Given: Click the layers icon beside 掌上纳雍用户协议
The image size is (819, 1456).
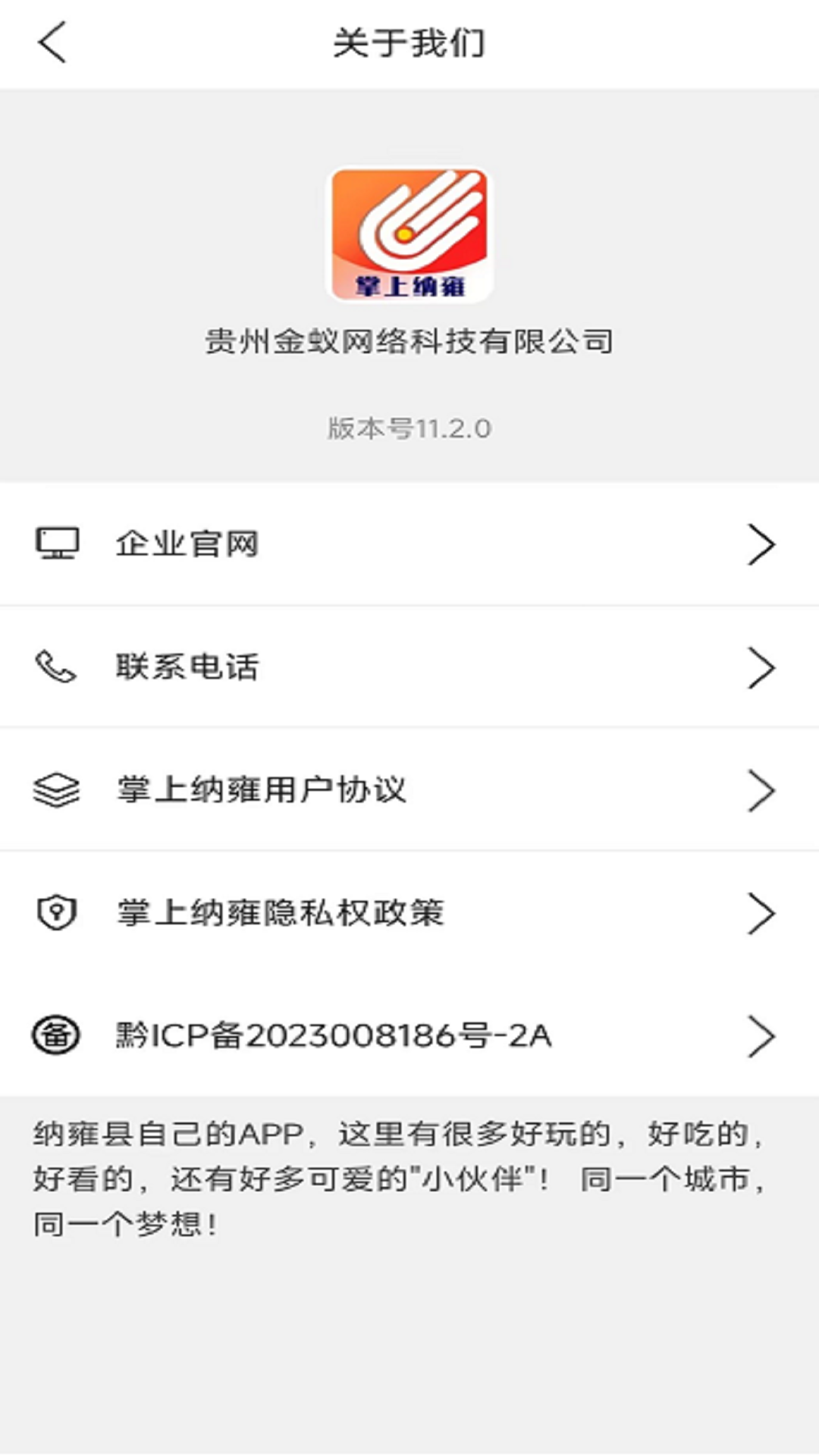Looking at the screenshot, I should click(57, 789).
